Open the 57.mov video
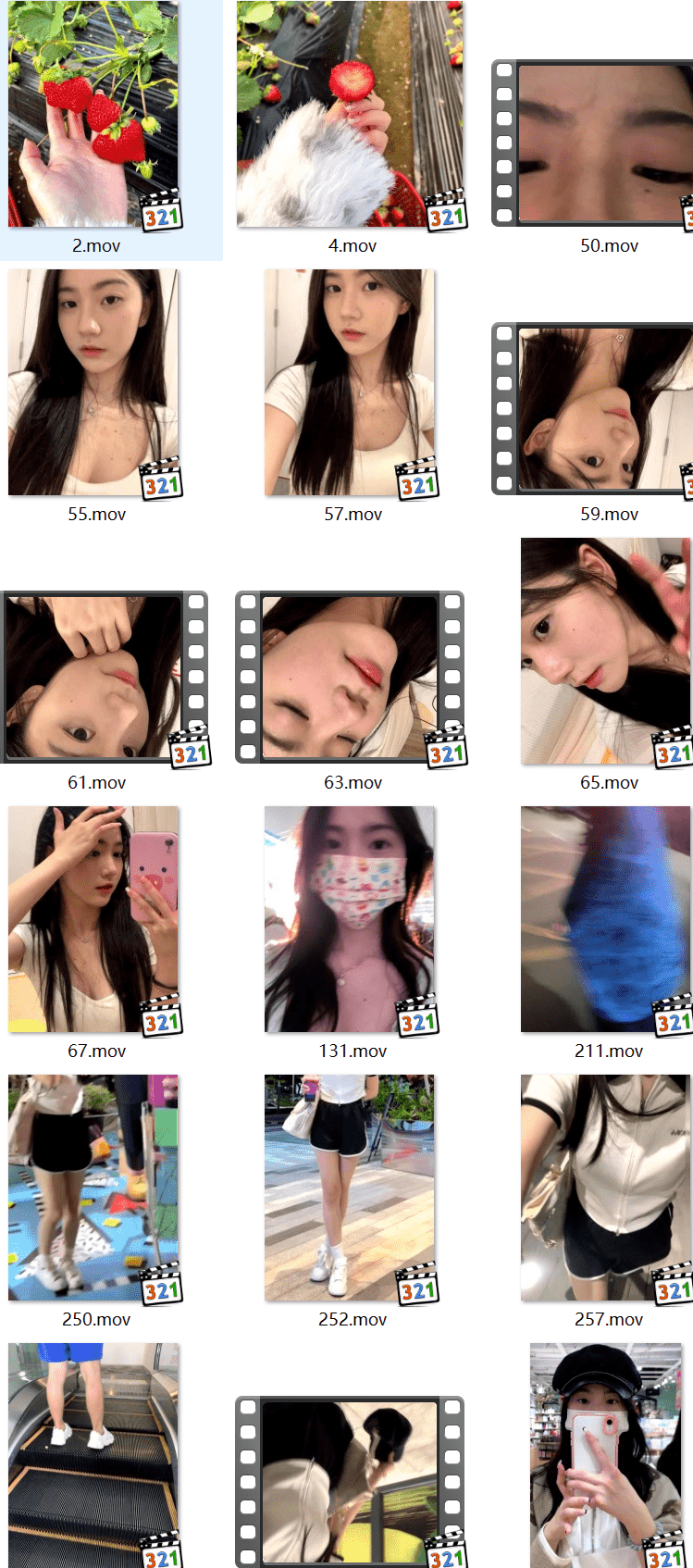 350,382
